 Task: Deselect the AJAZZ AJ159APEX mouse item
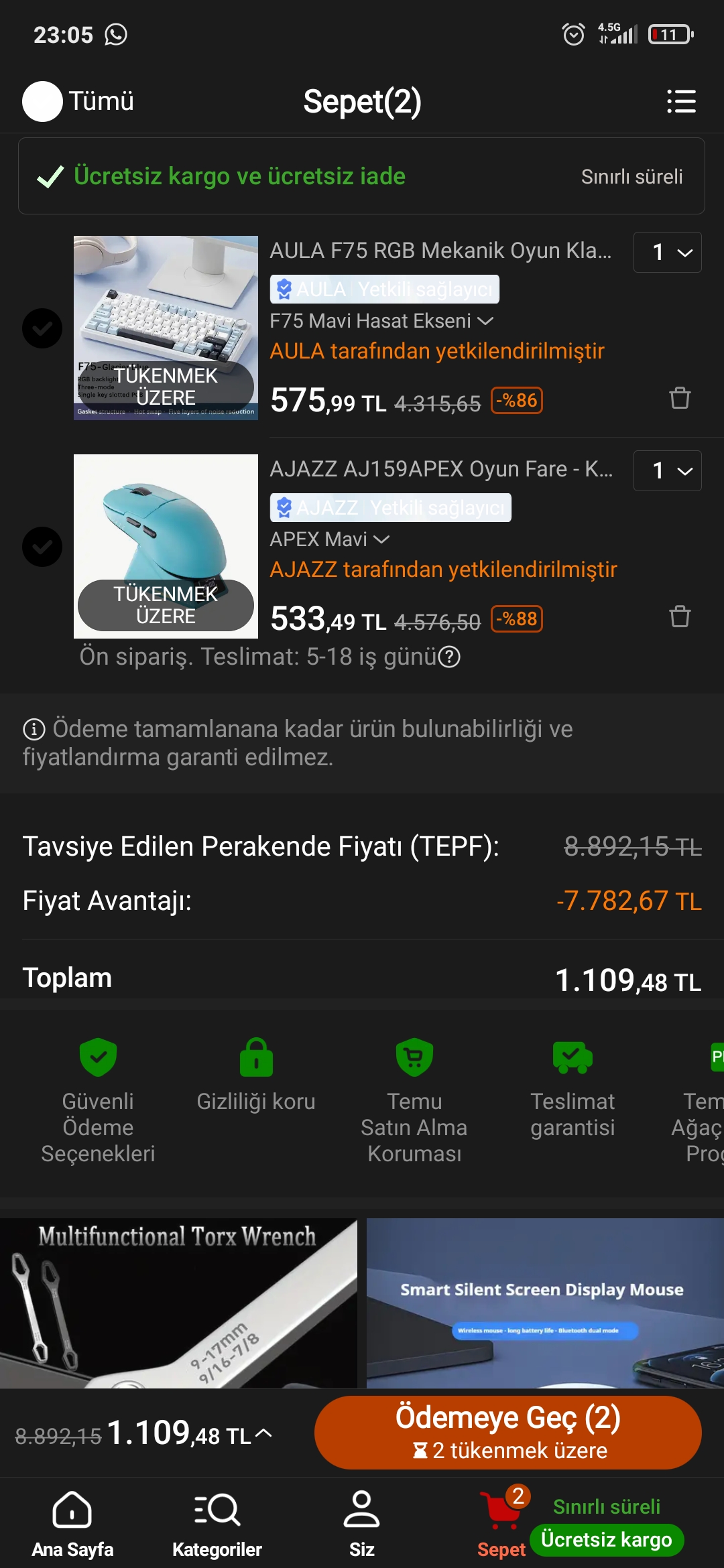(42, 547)
